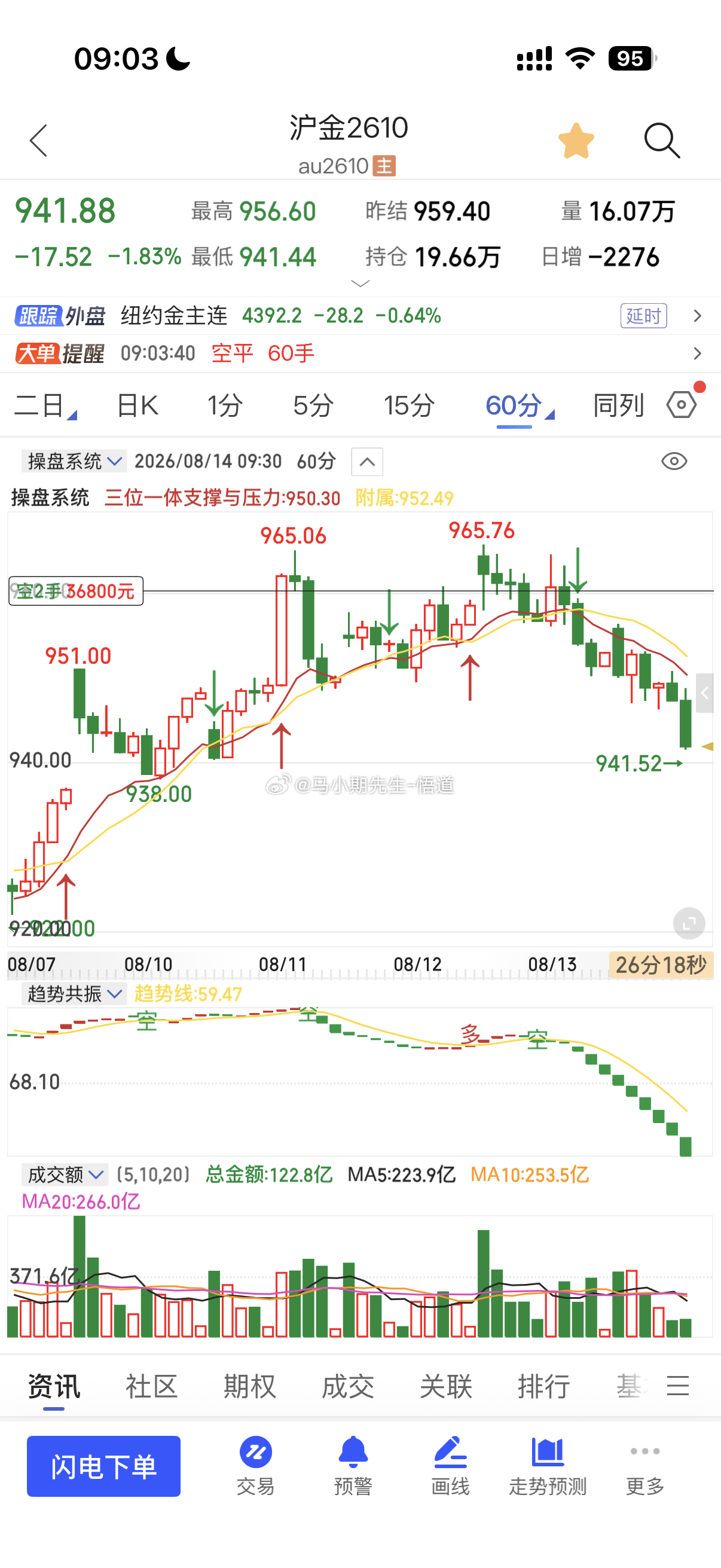Toggle indicator visibility with the eye icon
721x1568 pixels.
pyautogui.click(x=674, y=461)
